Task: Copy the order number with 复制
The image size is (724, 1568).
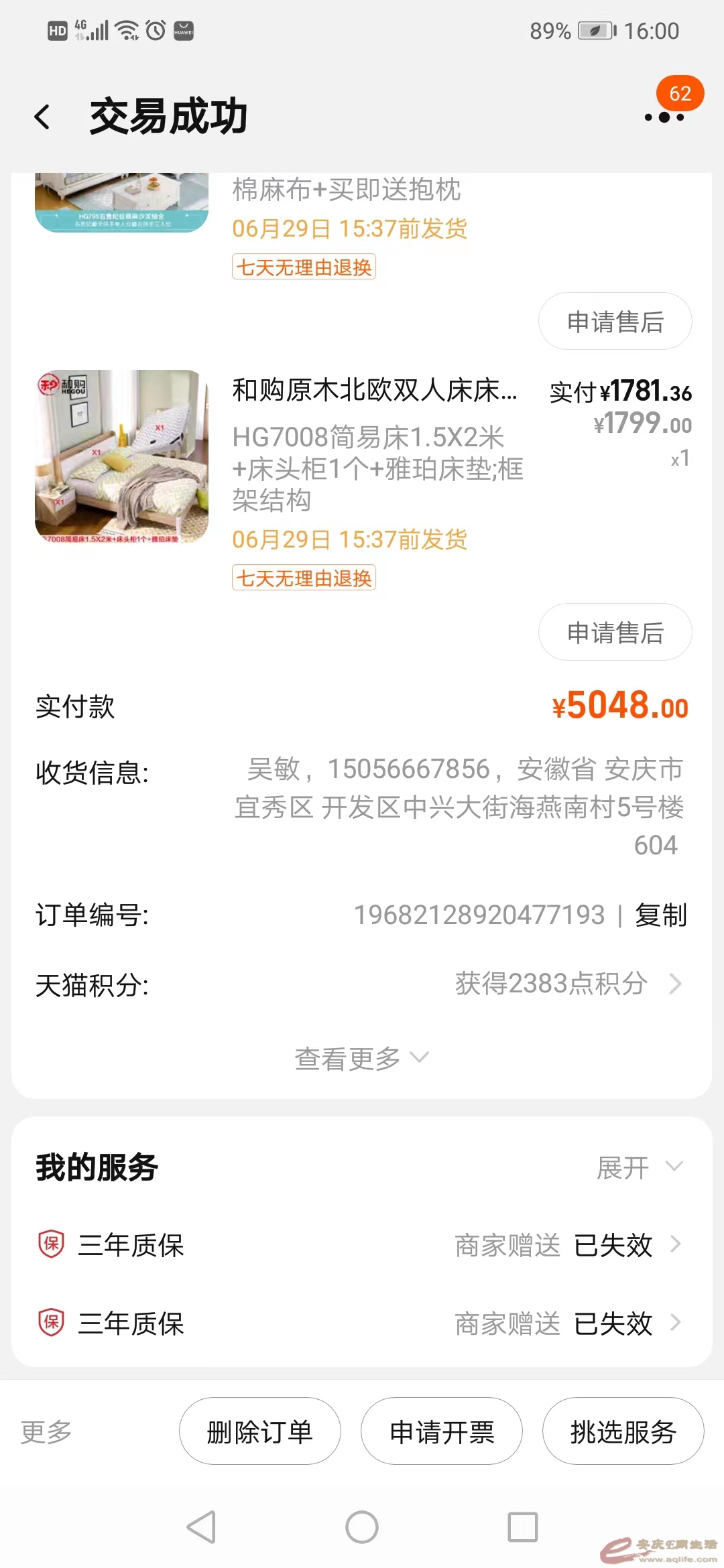Action: coord(660,915)
